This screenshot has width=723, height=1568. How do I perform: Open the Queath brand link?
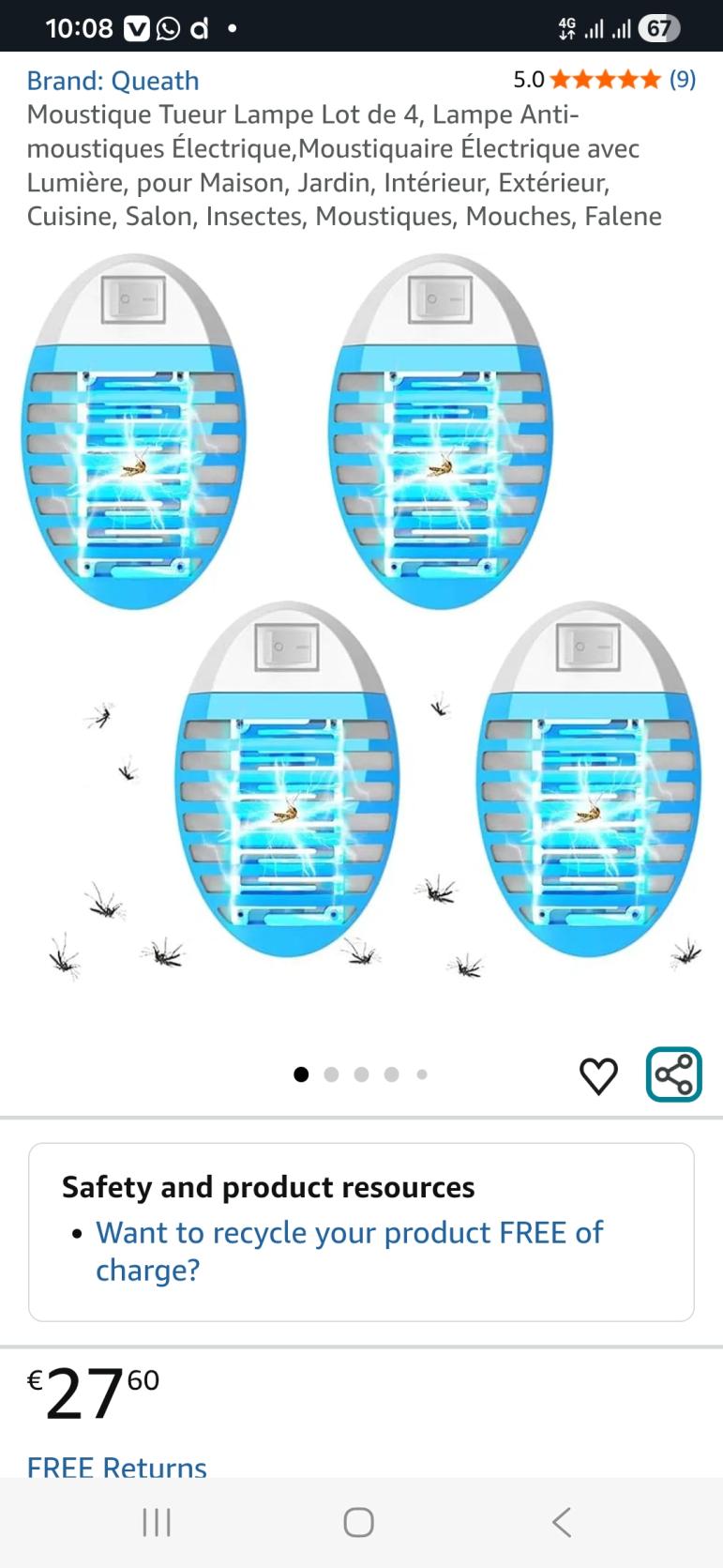click(113, 81)
